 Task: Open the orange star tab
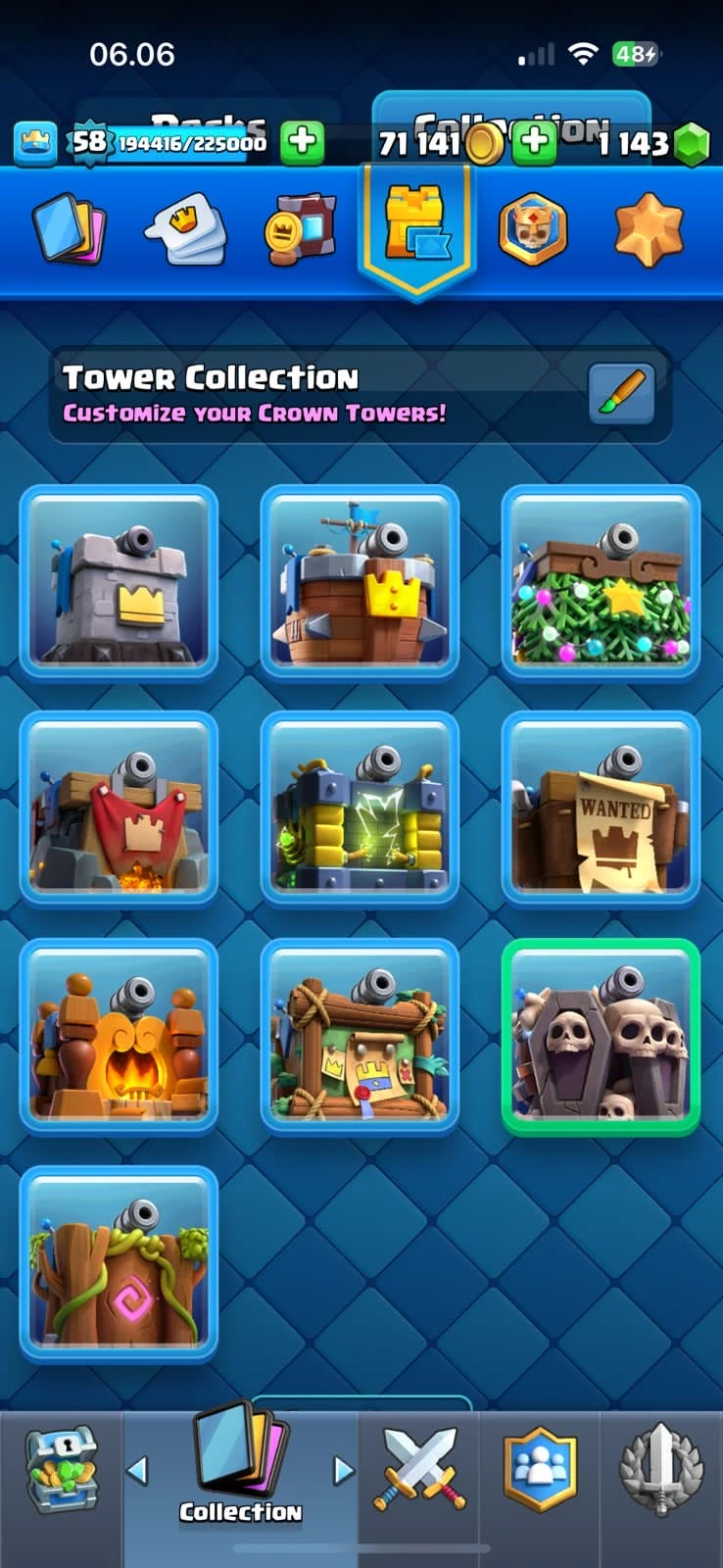pos(648,229)
